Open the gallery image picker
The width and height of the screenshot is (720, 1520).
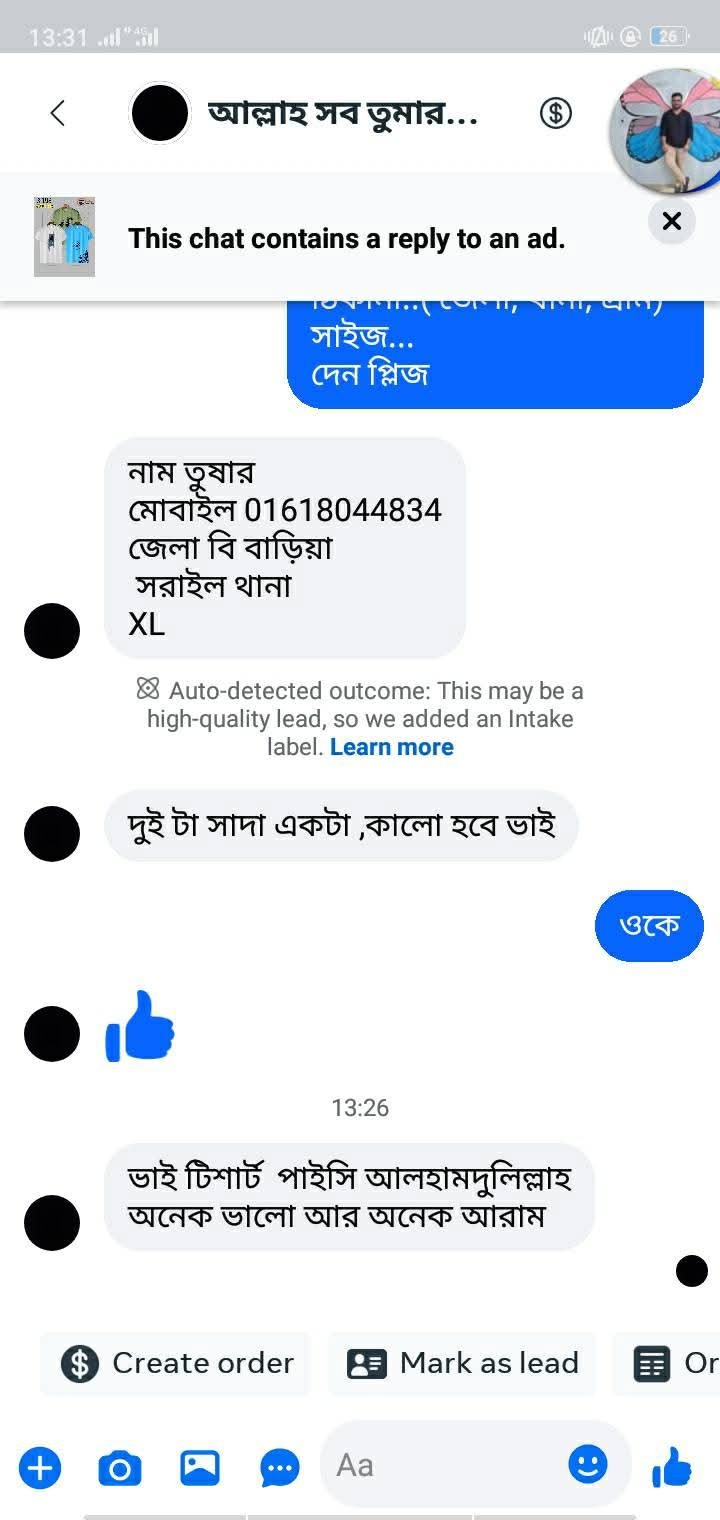(200, 1468)
